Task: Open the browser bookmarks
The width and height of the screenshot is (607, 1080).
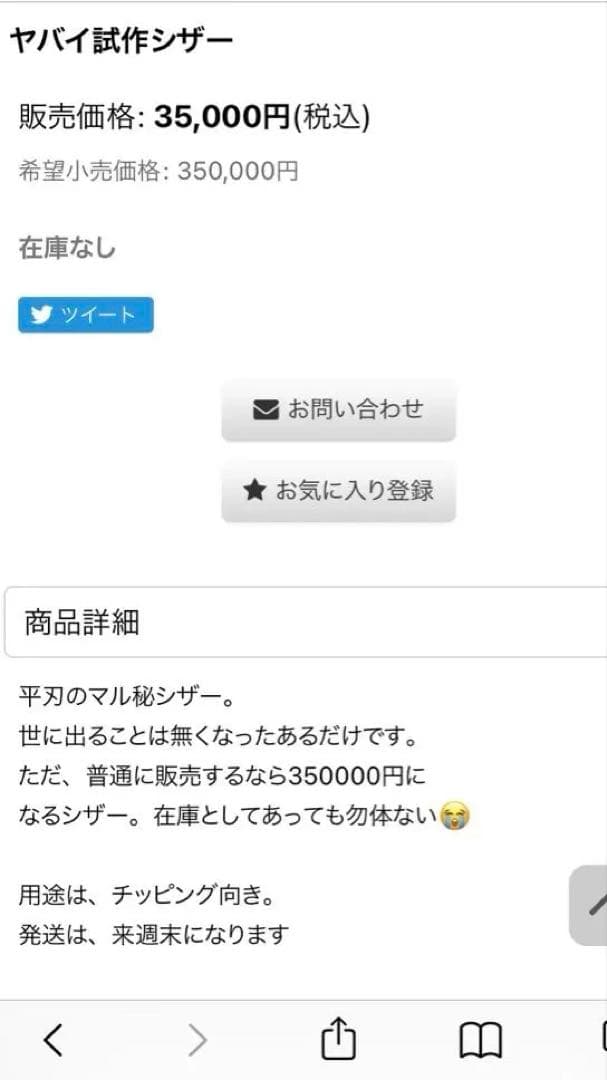Action: (x=480, y=1041)
